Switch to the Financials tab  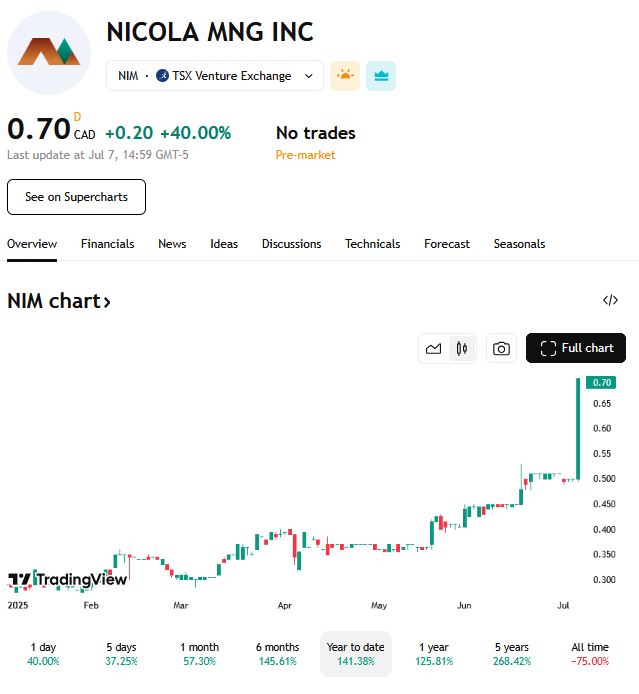(x=107, y=244)
